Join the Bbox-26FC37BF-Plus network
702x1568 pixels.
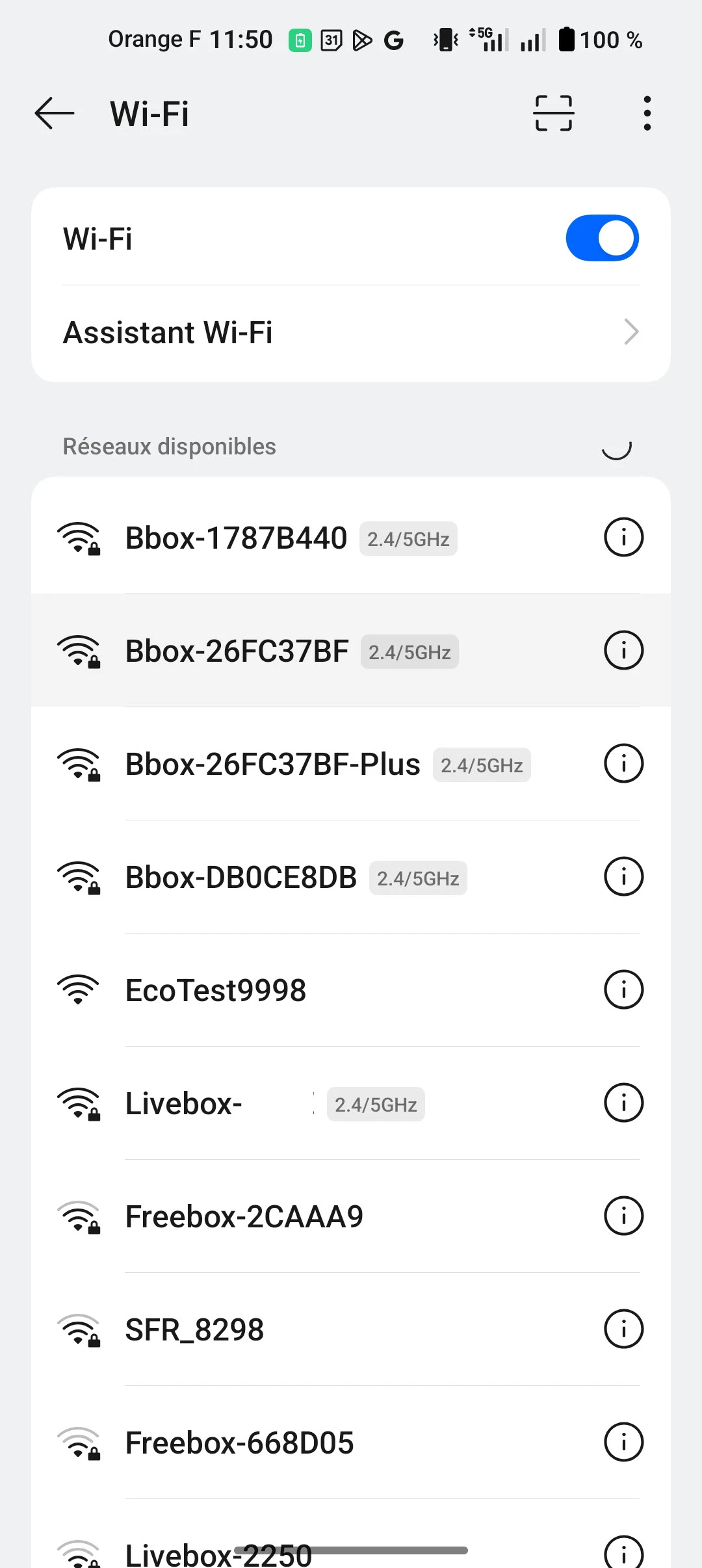[273, 764]
